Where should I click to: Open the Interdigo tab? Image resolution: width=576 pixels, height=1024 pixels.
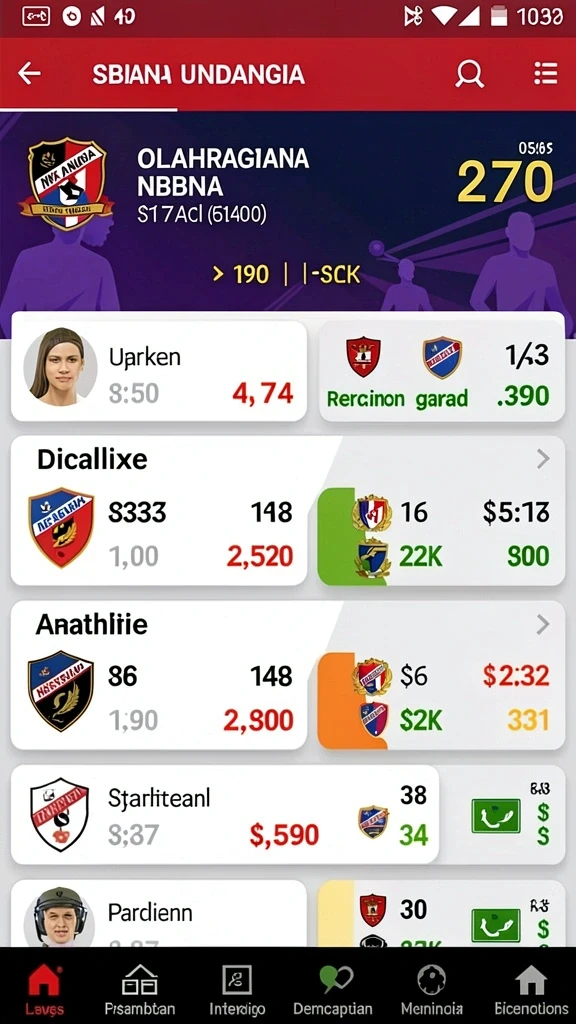pos(237,987)
